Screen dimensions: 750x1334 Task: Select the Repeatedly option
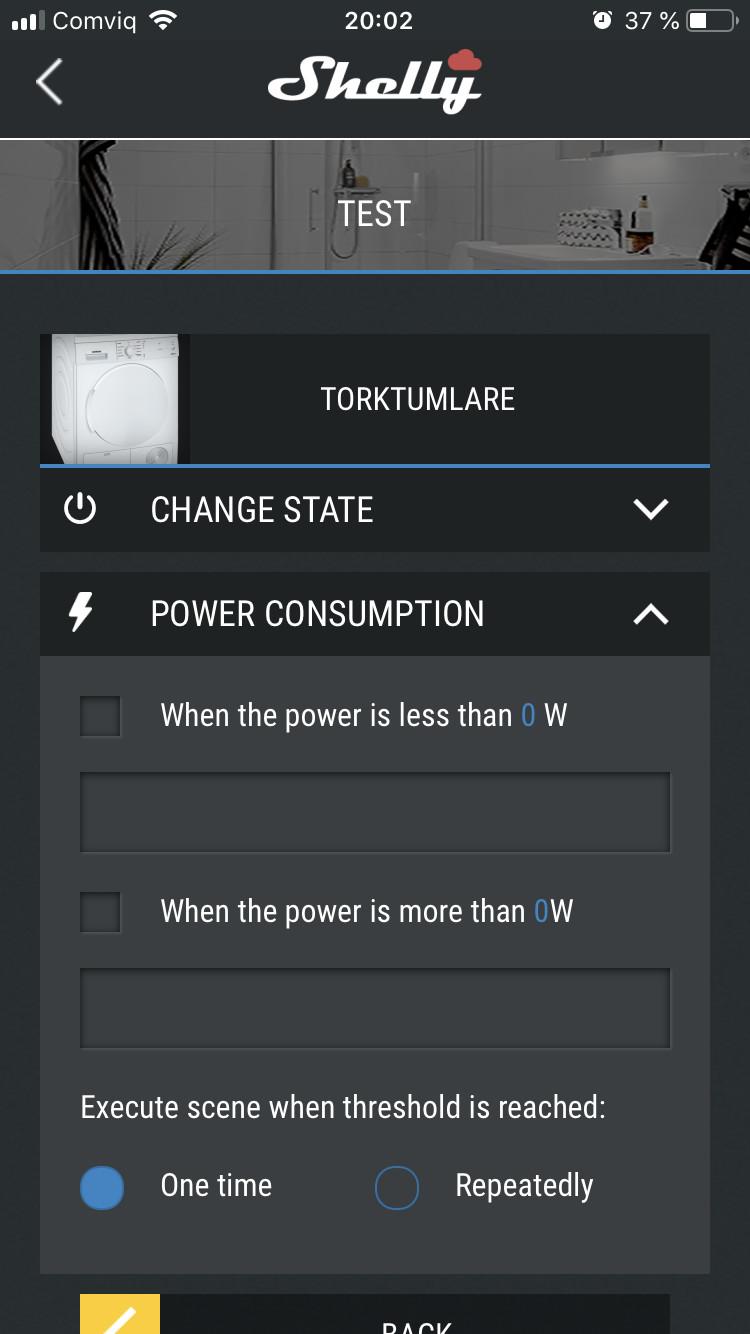[397, 1188]
